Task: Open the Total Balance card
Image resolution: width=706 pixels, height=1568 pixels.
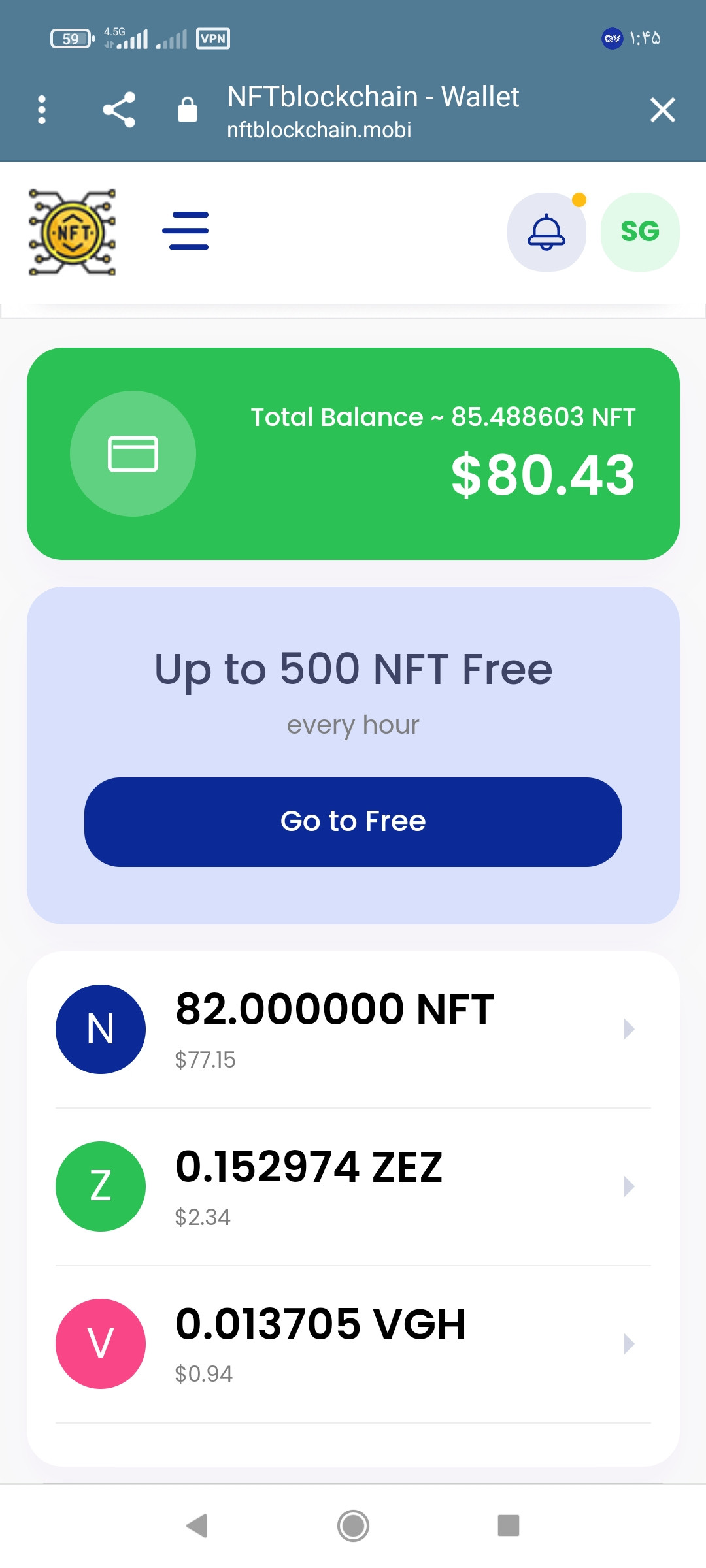Action: 353,453
